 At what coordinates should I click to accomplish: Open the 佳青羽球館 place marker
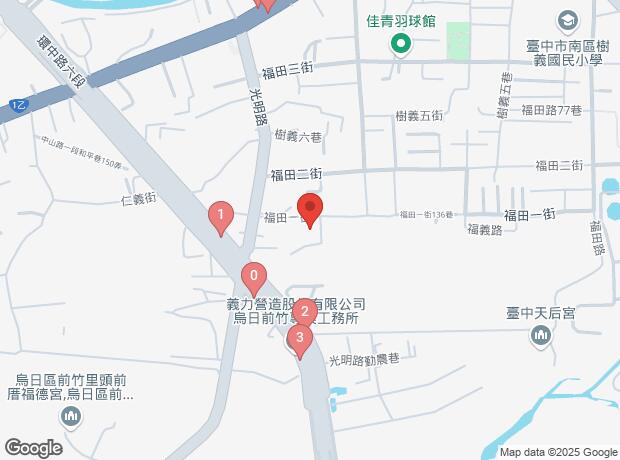(x=399, y=43)
